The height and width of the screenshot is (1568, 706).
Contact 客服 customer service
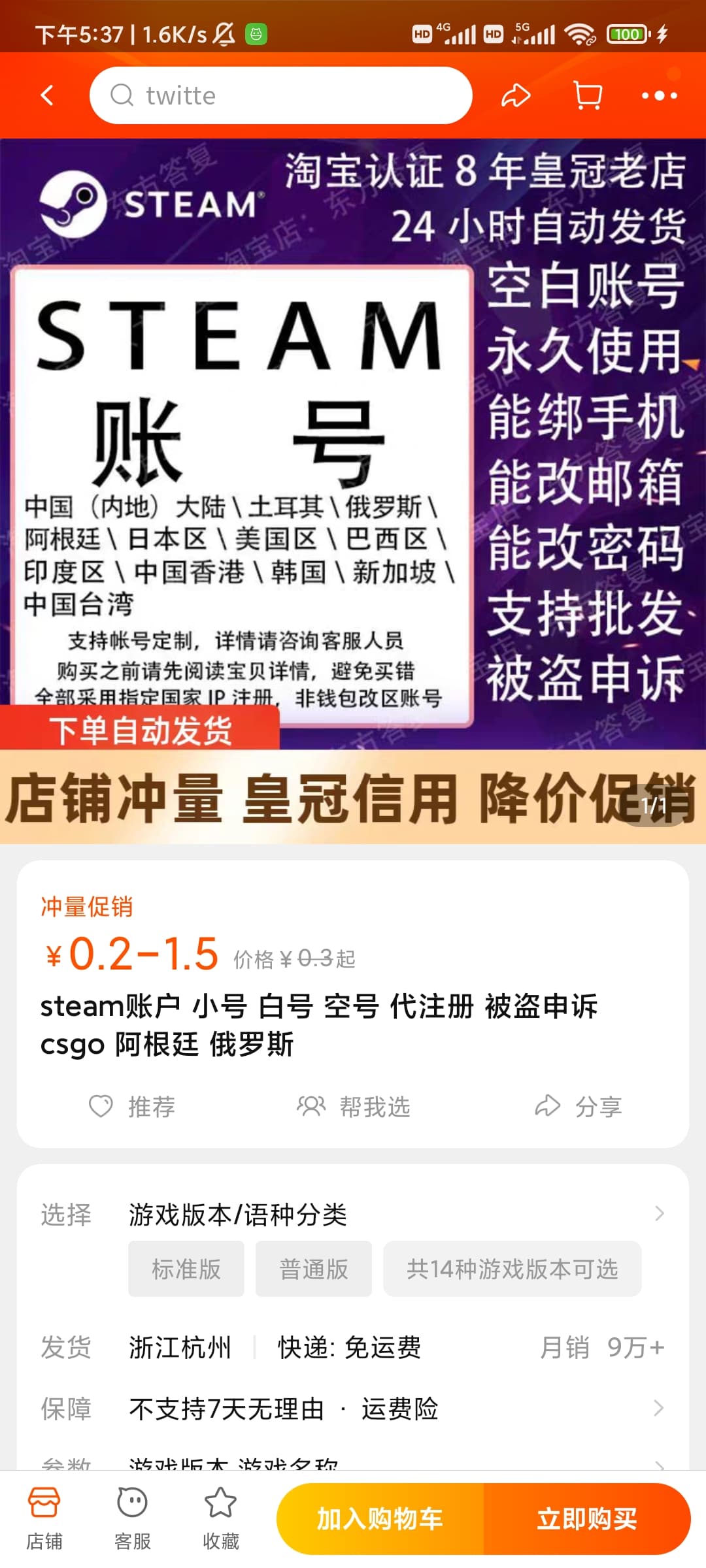click(x=133, y=1519)
